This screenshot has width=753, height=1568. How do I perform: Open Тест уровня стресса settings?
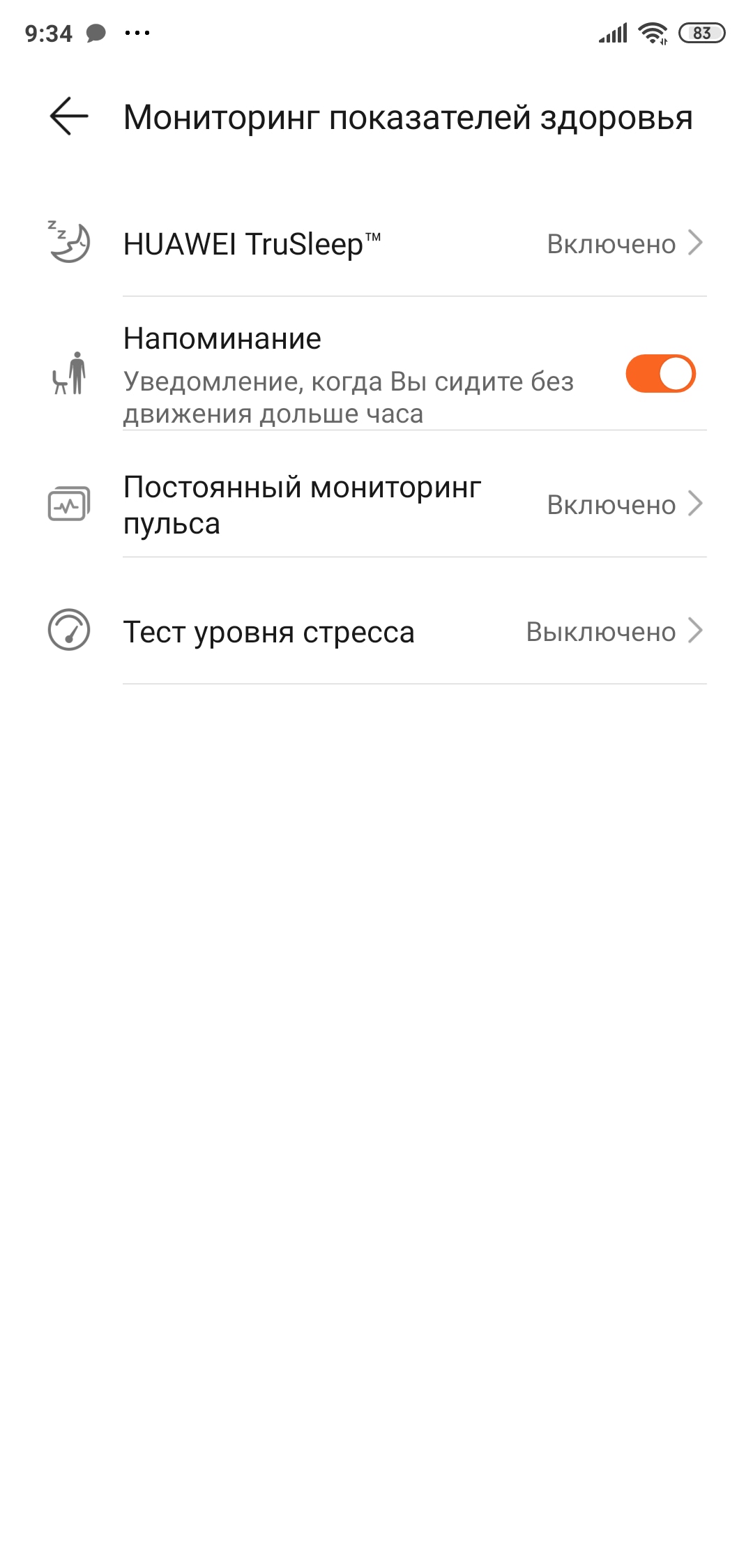click(x=376, y=631)
